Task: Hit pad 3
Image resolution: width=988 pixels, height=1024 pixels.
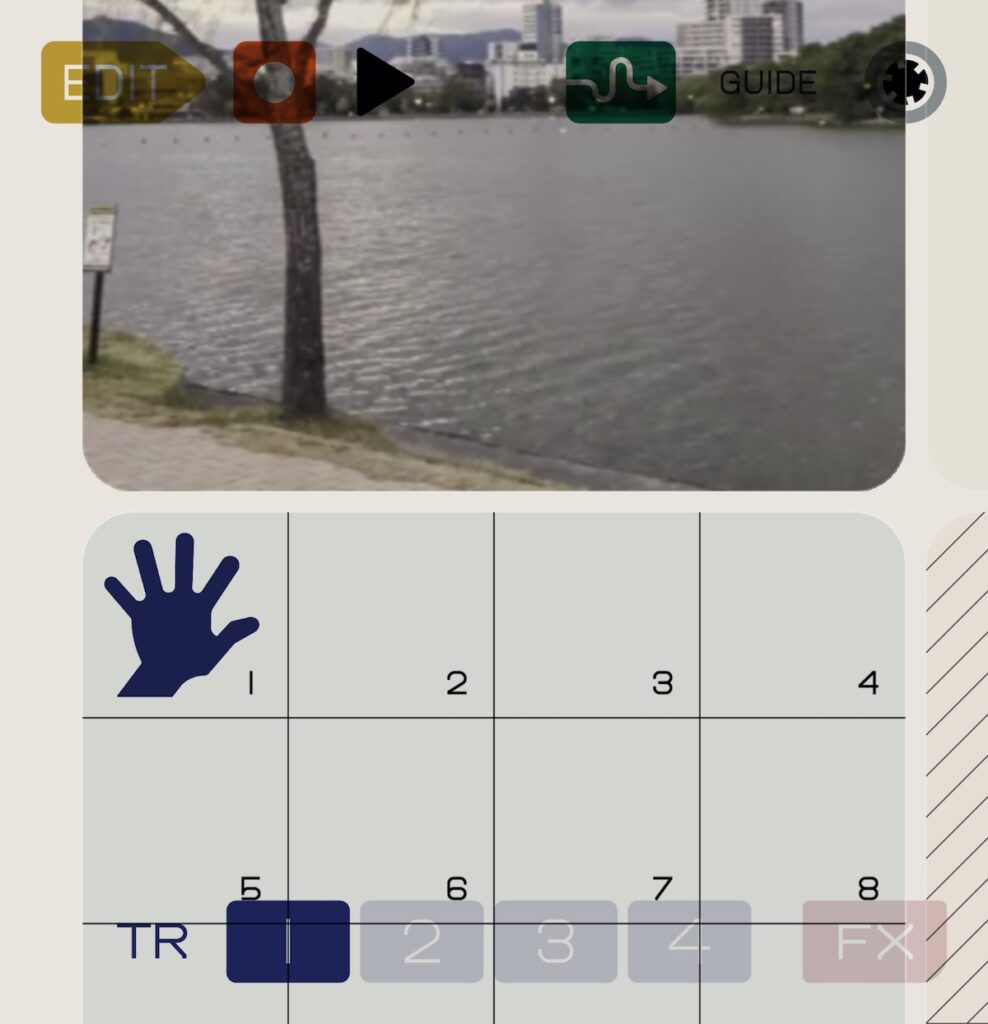Action: 597,615
